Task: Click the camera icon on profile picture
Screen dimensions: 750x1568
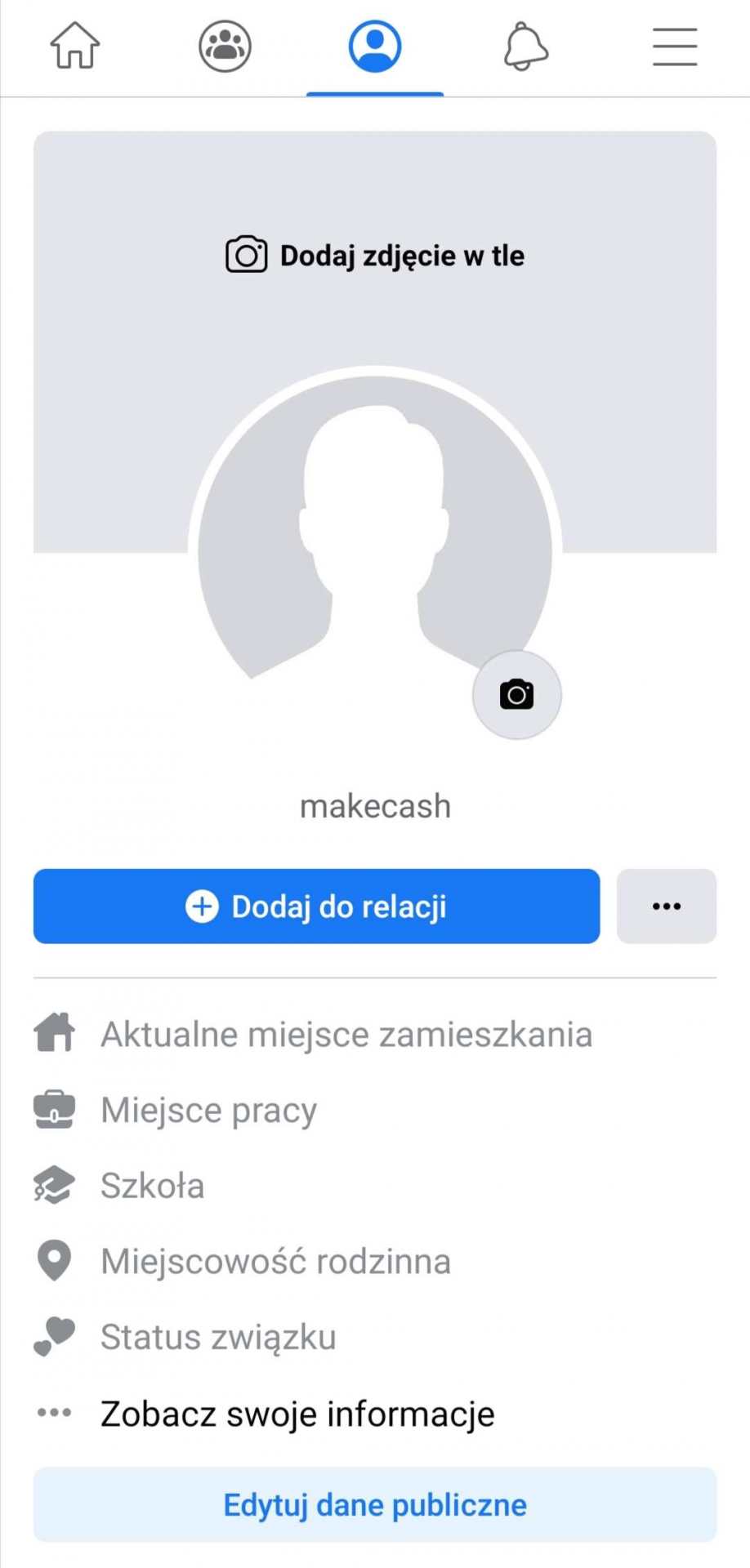Action: coord(516,693)
